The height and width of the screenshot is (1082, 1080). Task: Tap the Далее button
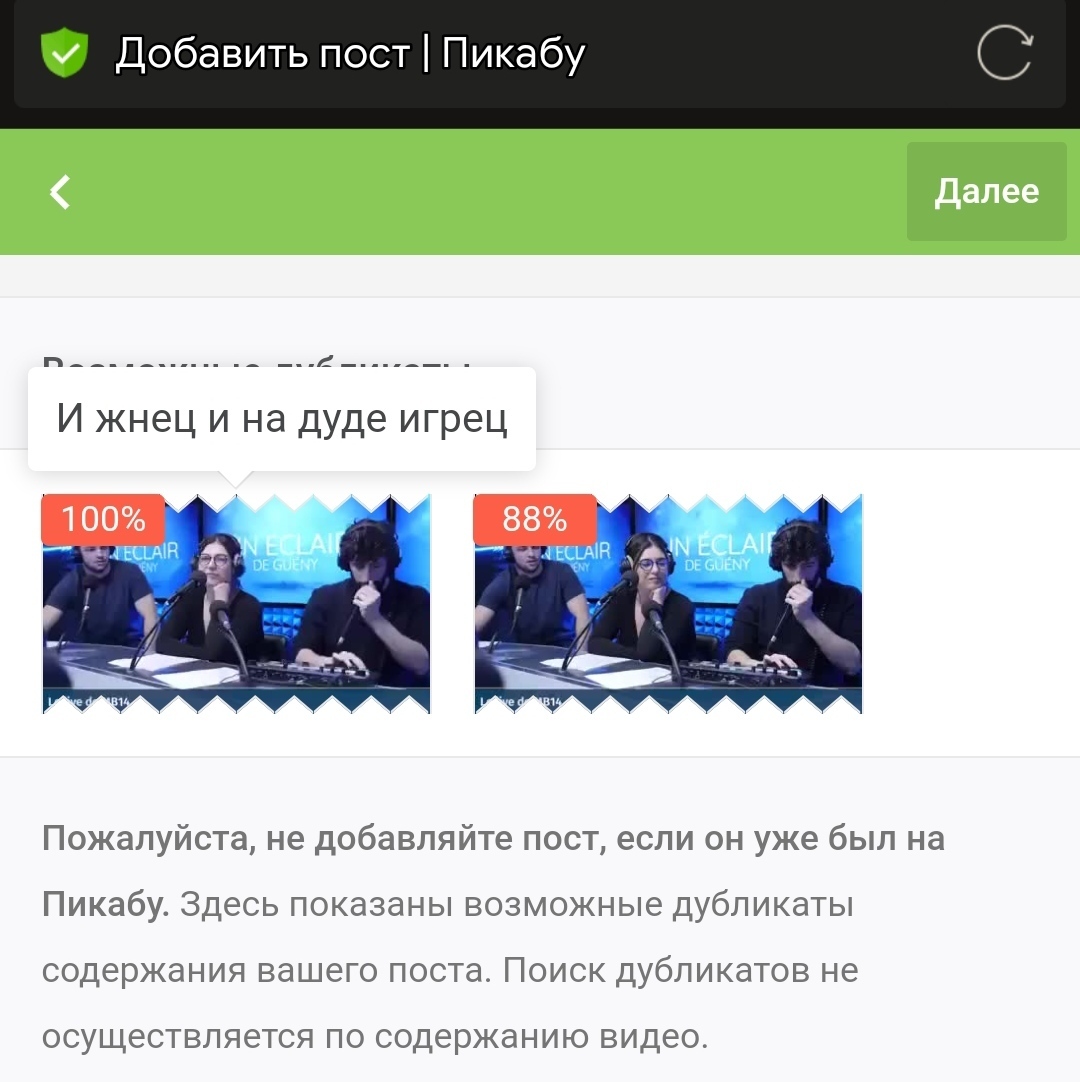point(986,191)
